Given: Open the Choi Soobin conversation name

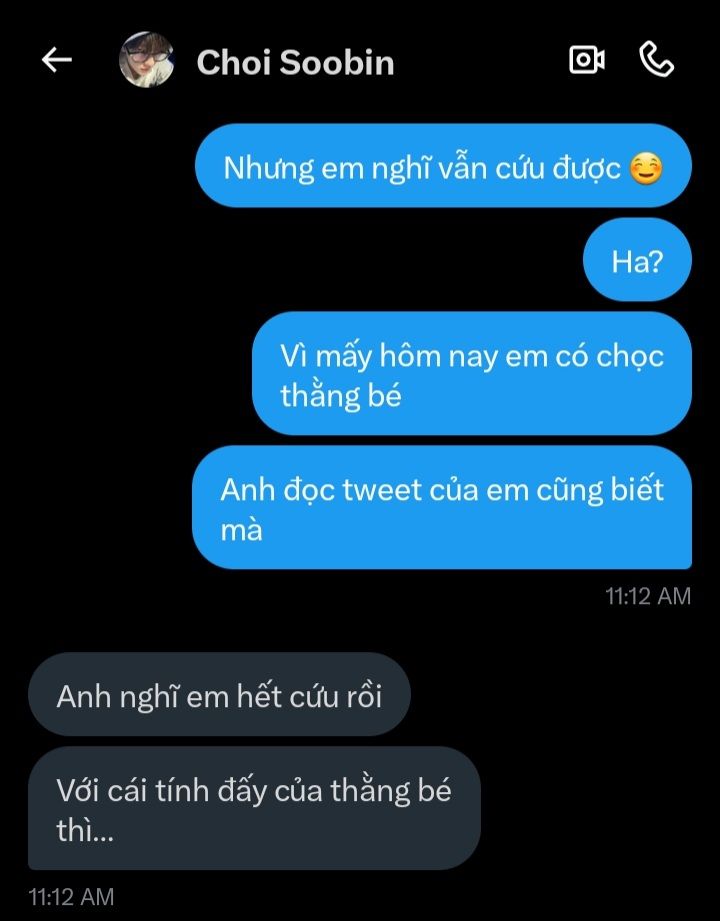Looking at the screenshot, I should 295,62.
